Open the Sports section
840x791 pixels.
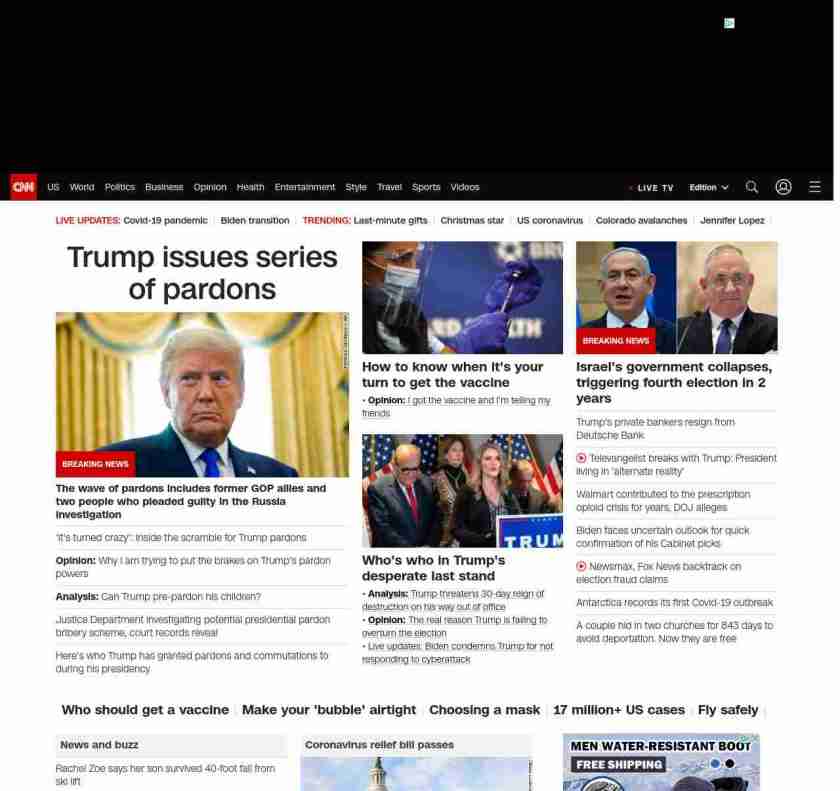tap(426, 187)
